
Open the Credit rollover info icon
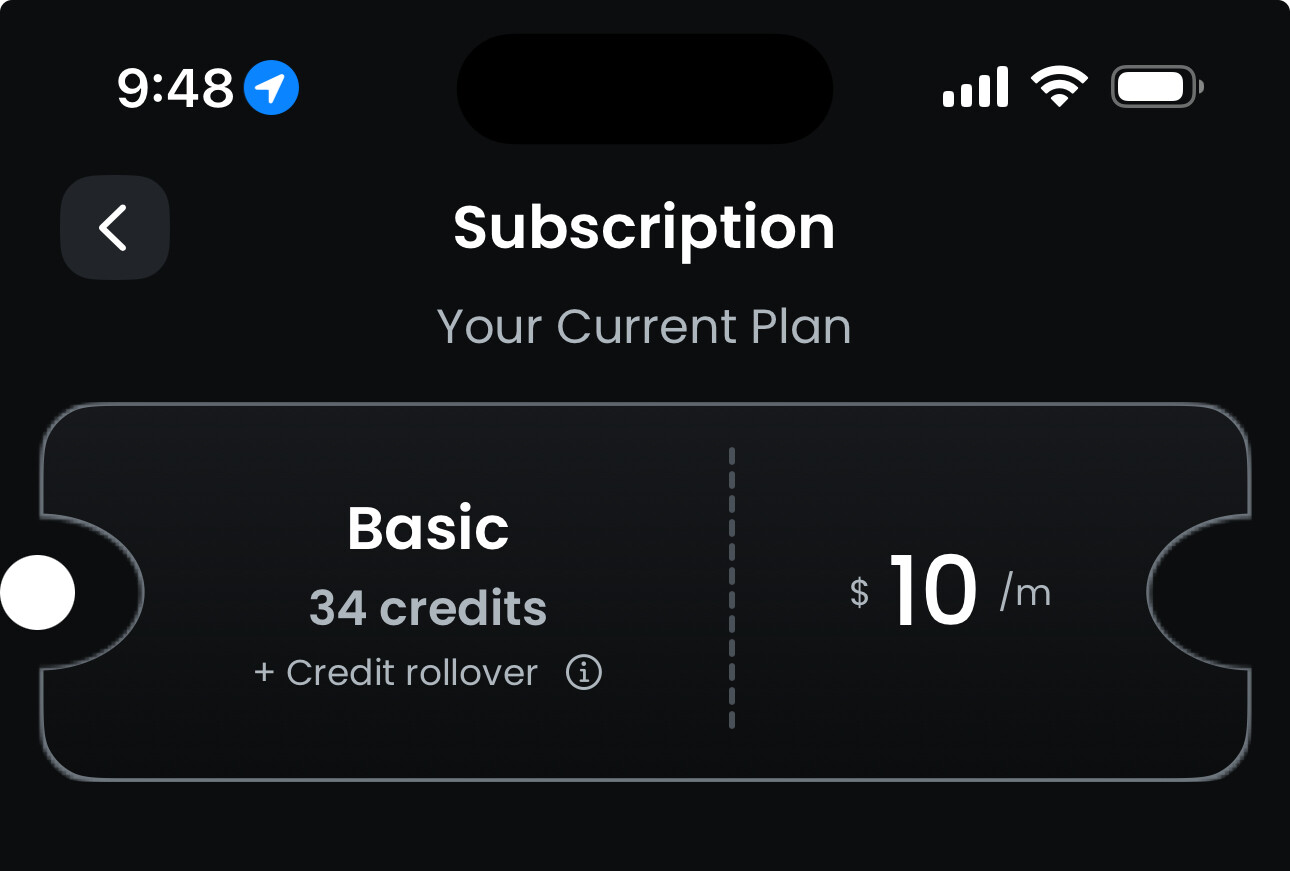pos(584,672)
